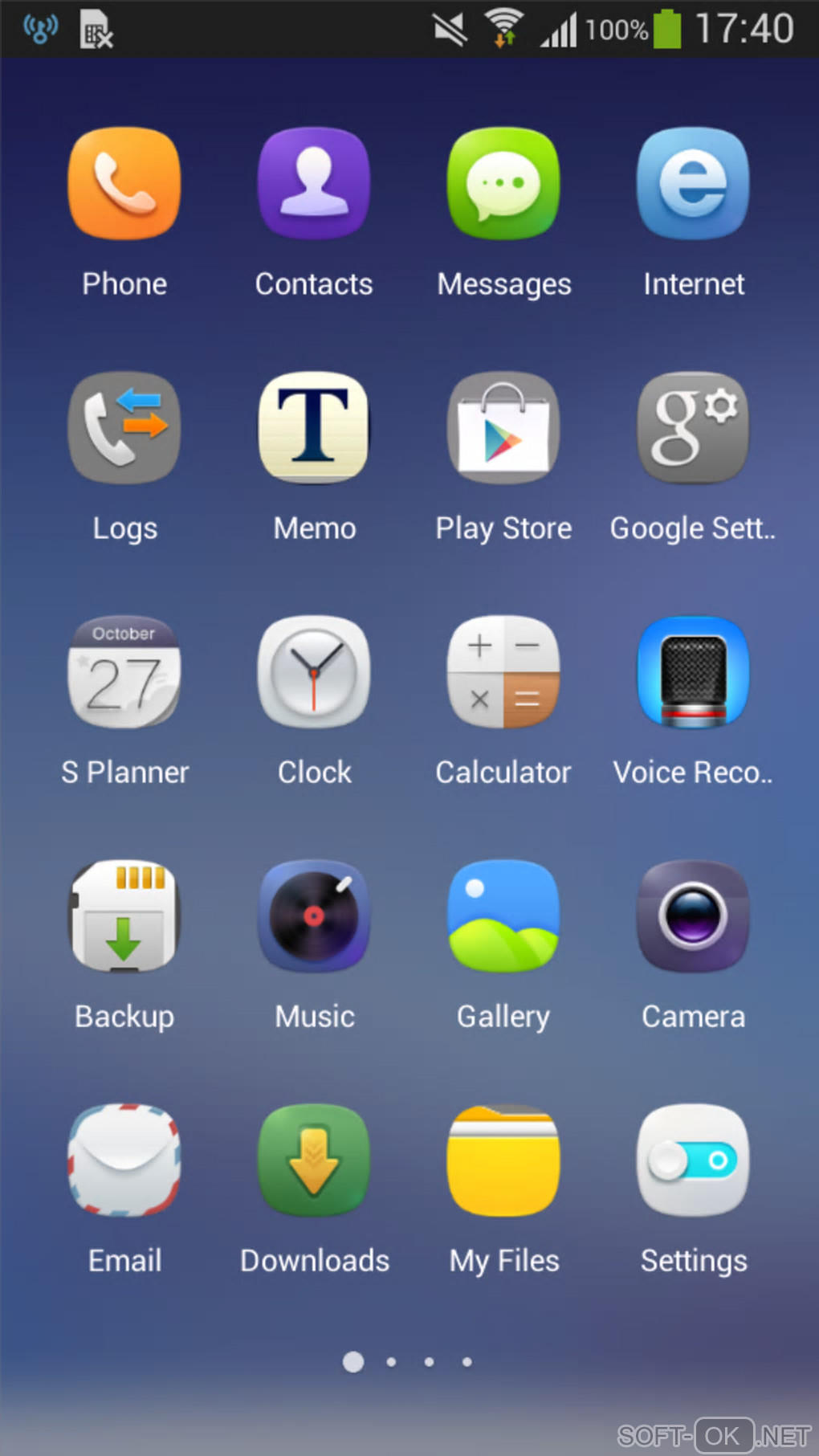Launch the Camera
Screen dimensions: 819x1456
693,916
